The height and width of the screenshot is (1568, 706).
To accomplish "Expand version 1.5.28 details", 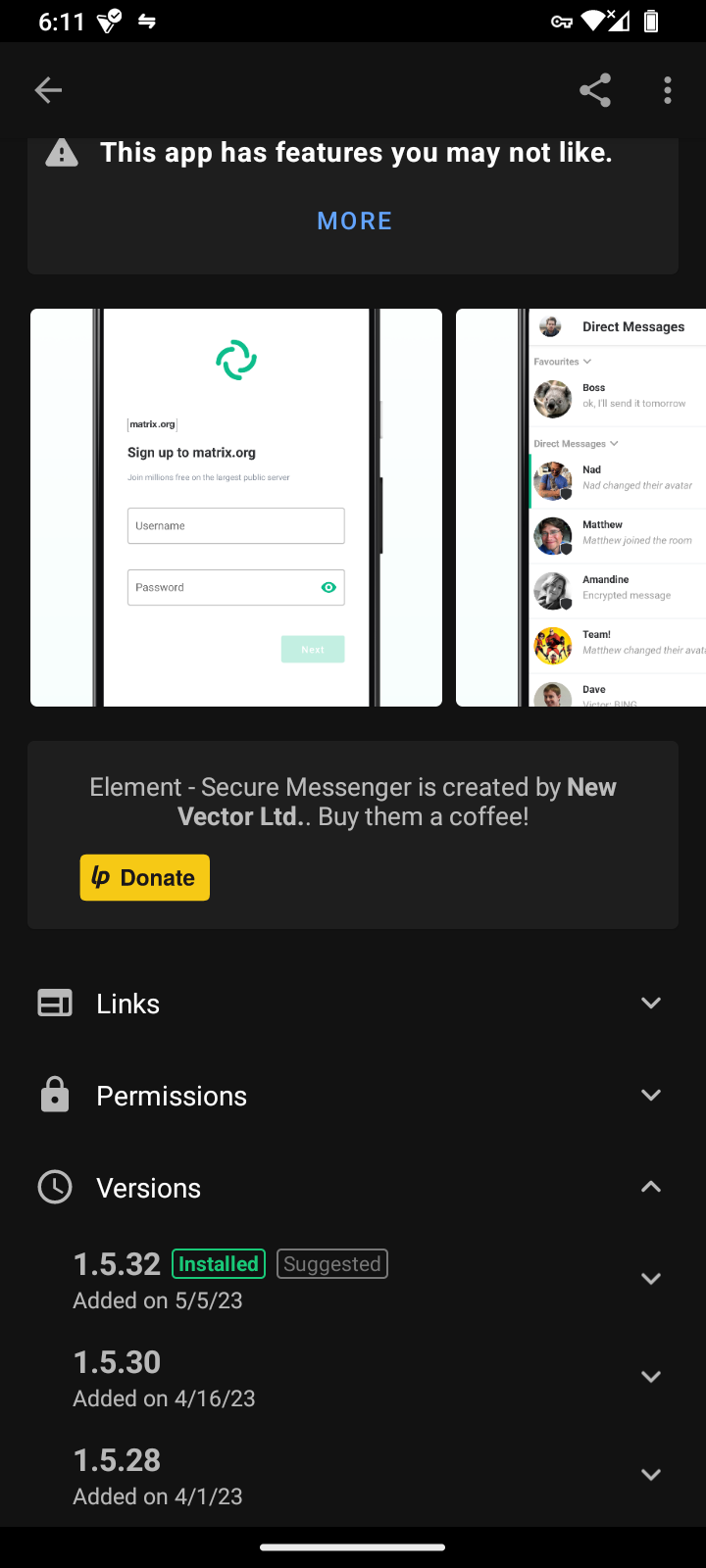I will point(353,1476).
